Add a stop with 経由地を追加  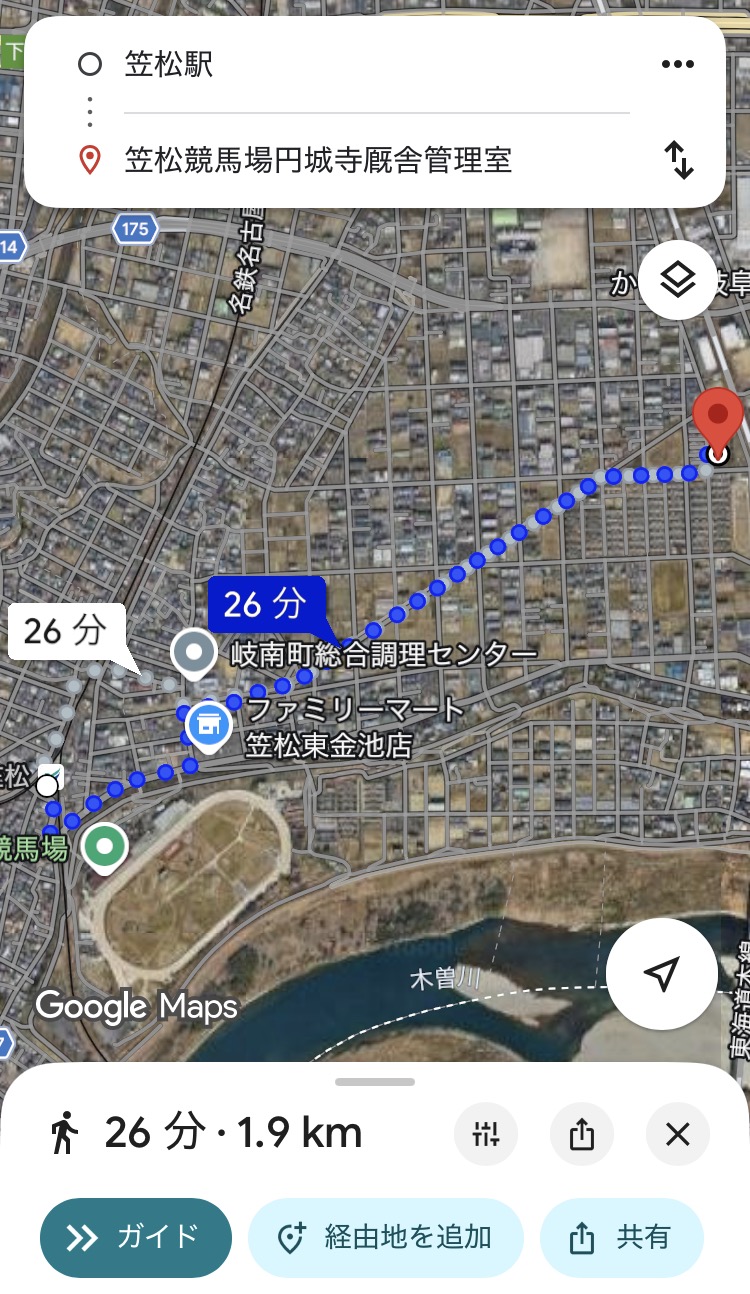tap(386, 1238)
